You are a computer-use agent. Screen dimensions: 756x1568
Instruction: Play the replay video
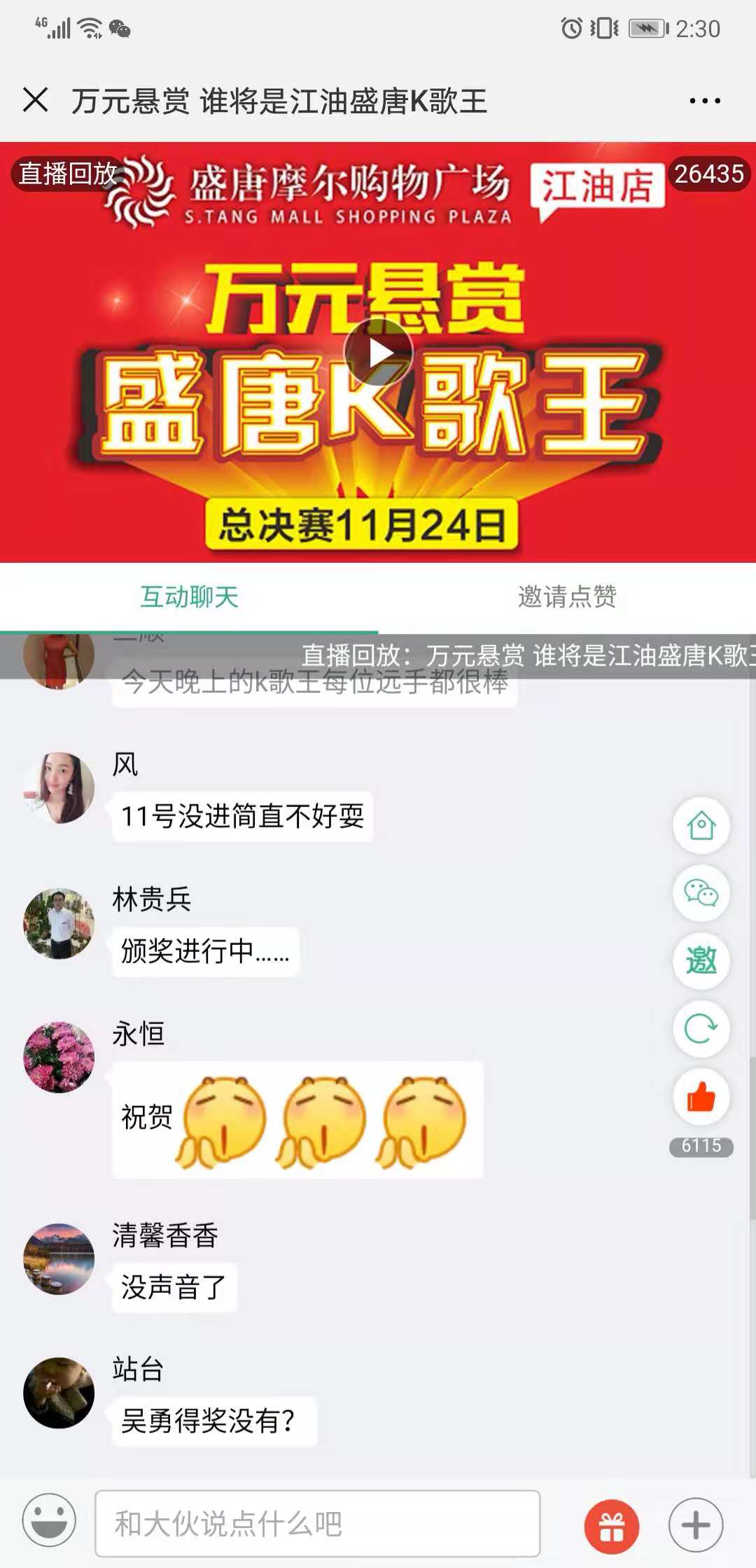pyautogui.click(x=378, y=352)
